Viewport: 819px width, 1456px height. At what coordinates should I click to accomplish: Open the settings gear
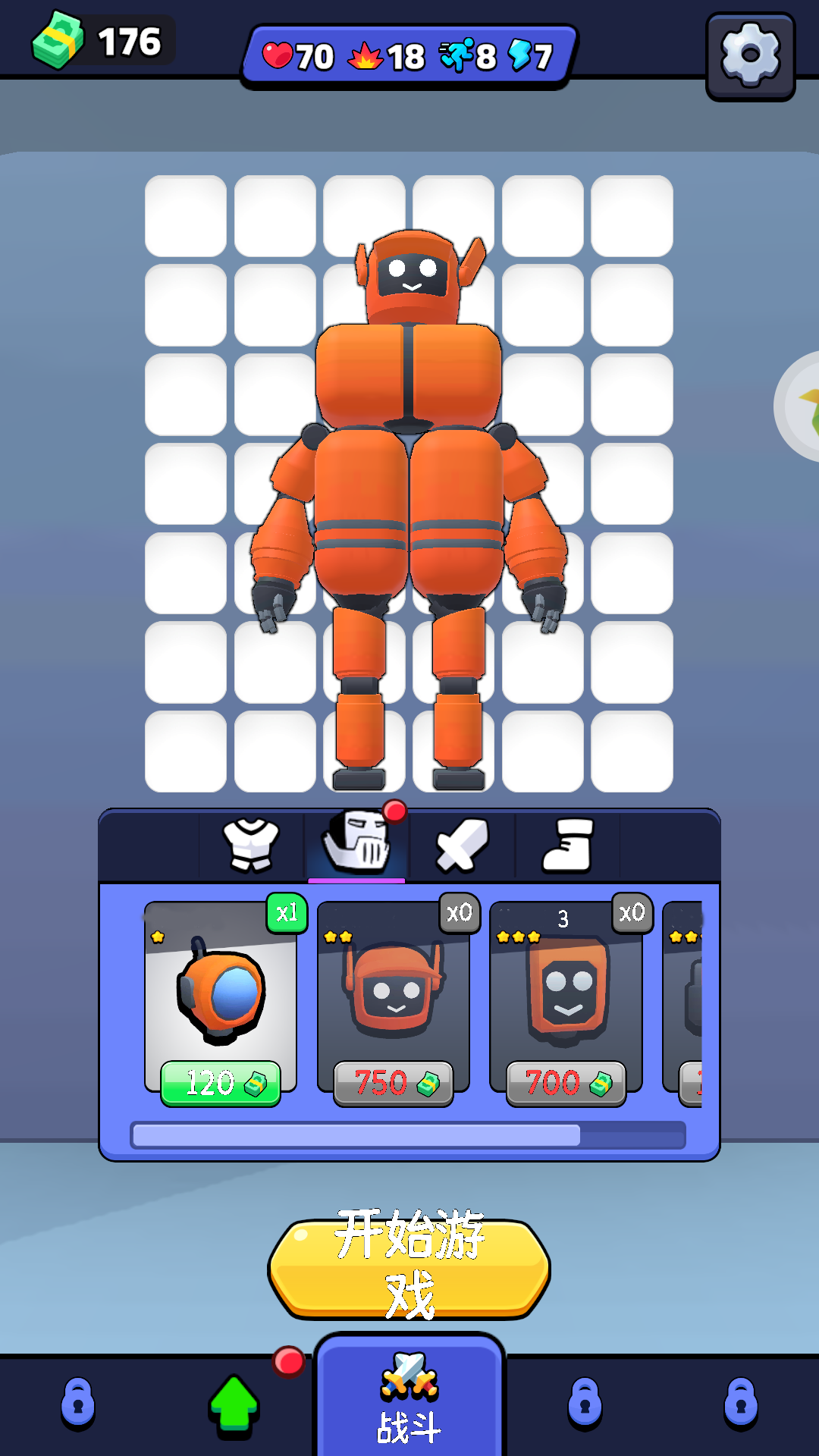(750, 55)
